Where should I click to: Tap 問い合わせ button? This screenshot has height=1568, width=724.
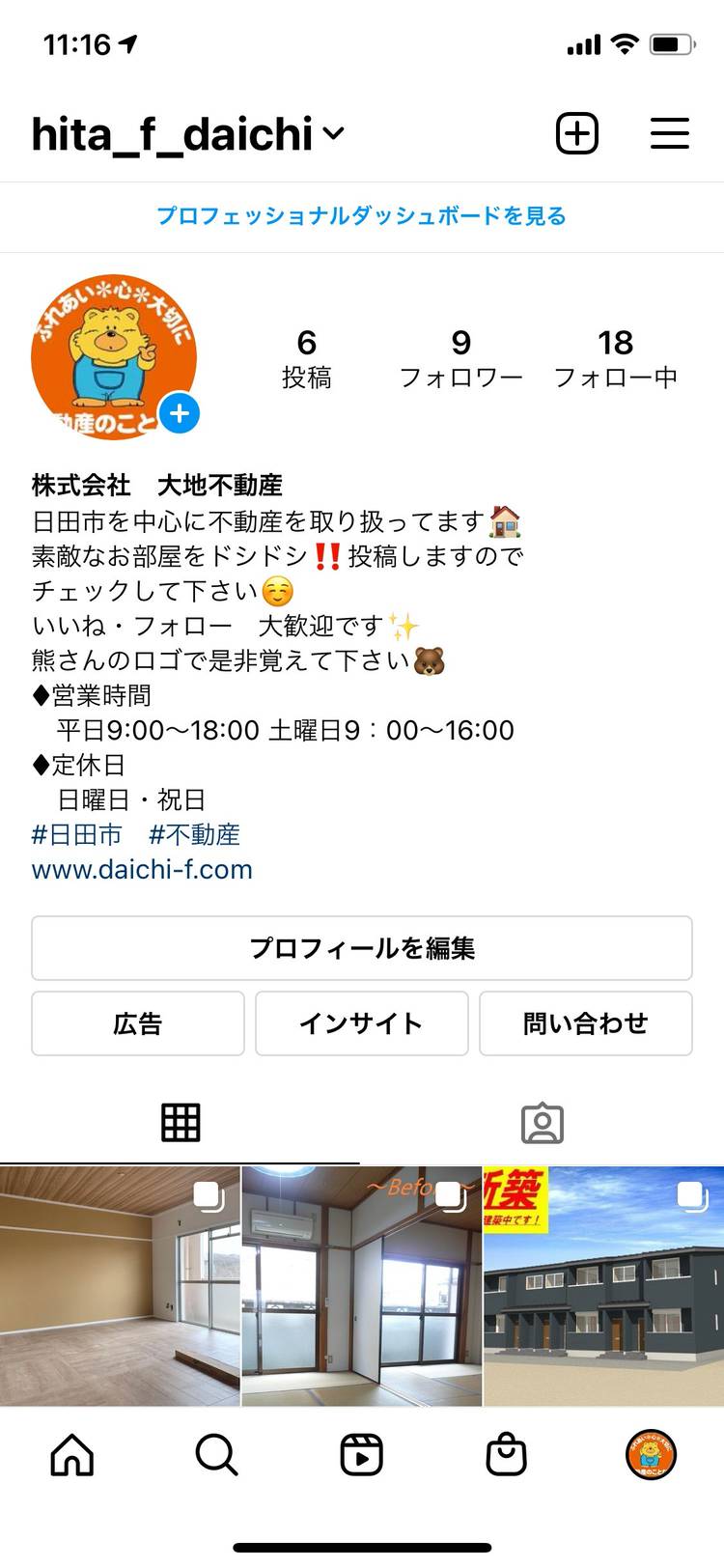585,1023
